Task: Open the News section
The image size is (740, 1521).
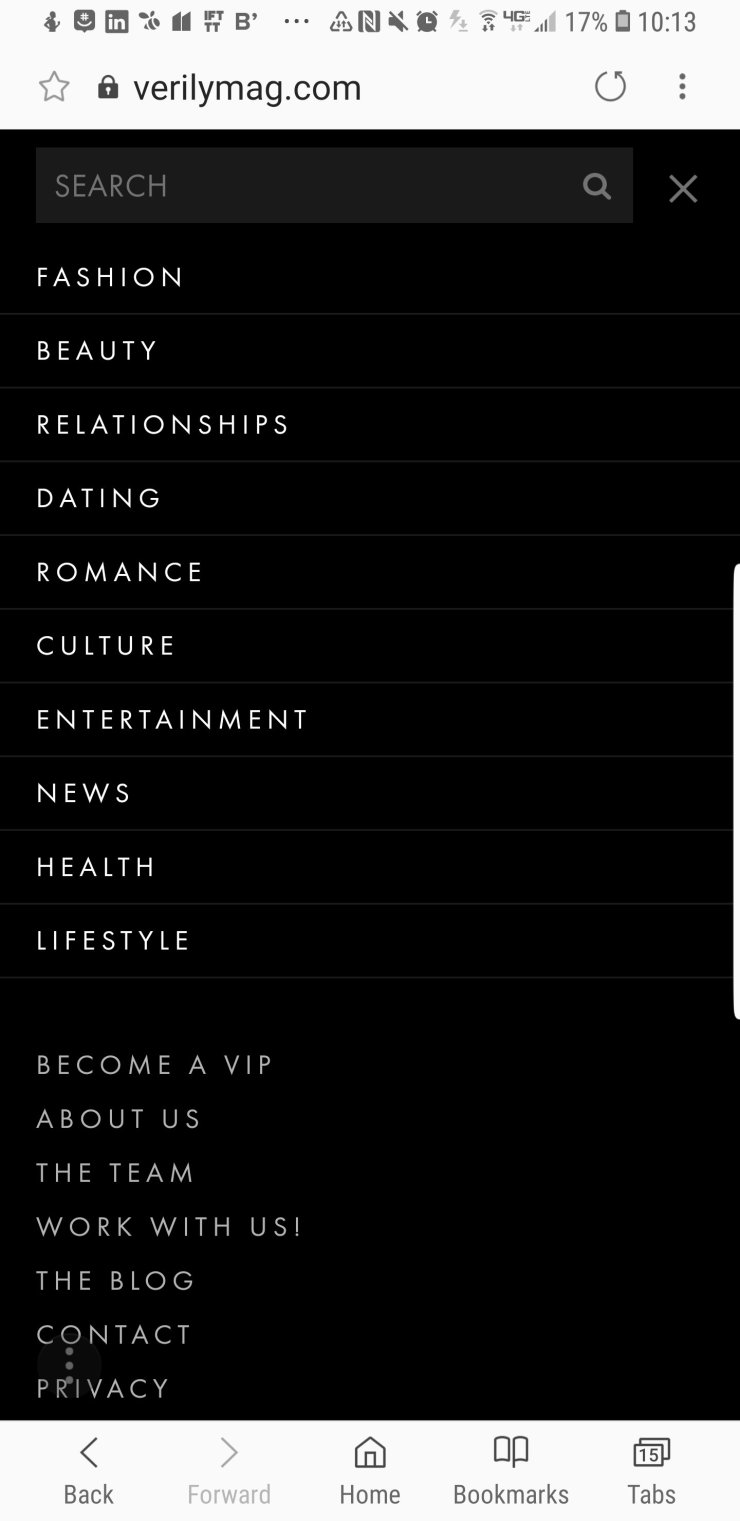Action: (85, 793)
